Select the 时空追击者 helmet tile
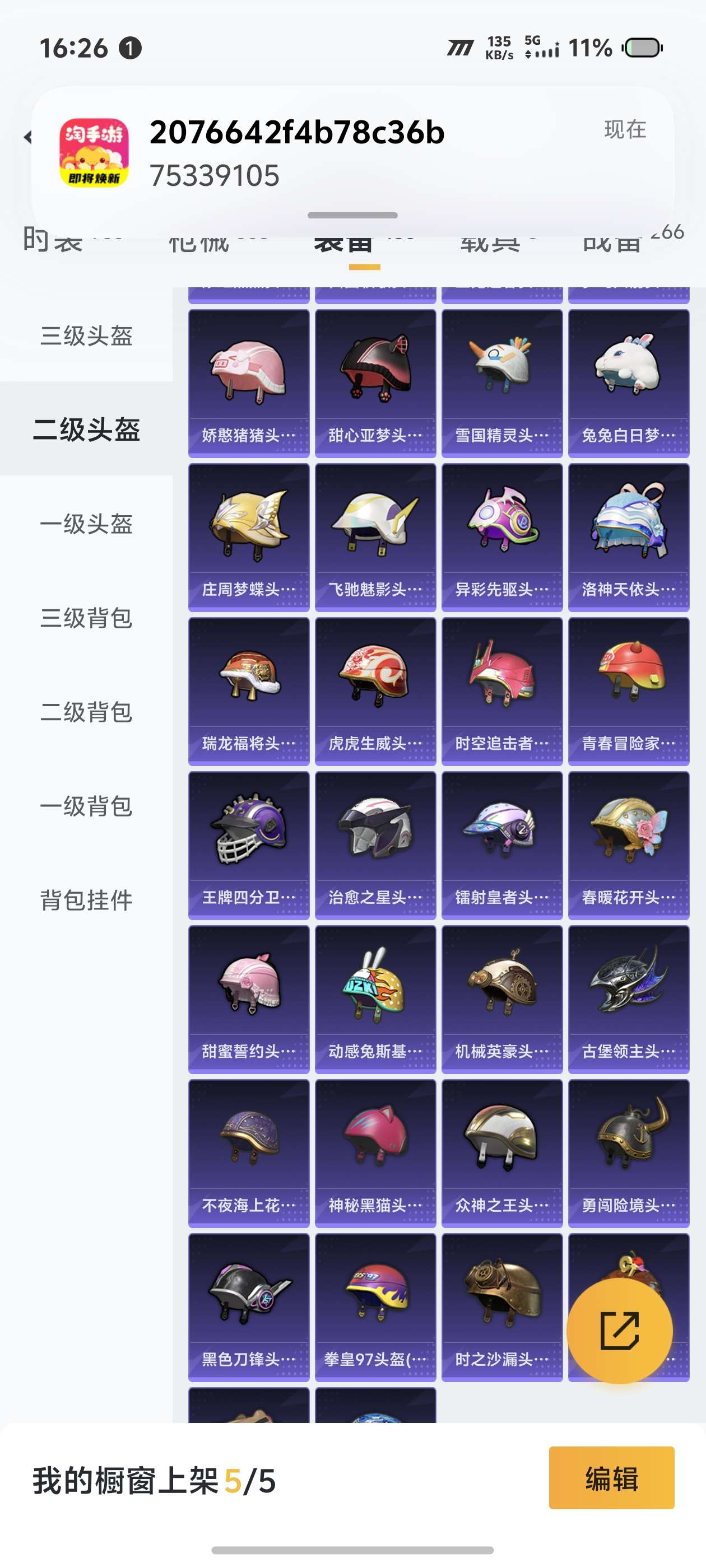Screen dimensions: 706x1568 502,691
